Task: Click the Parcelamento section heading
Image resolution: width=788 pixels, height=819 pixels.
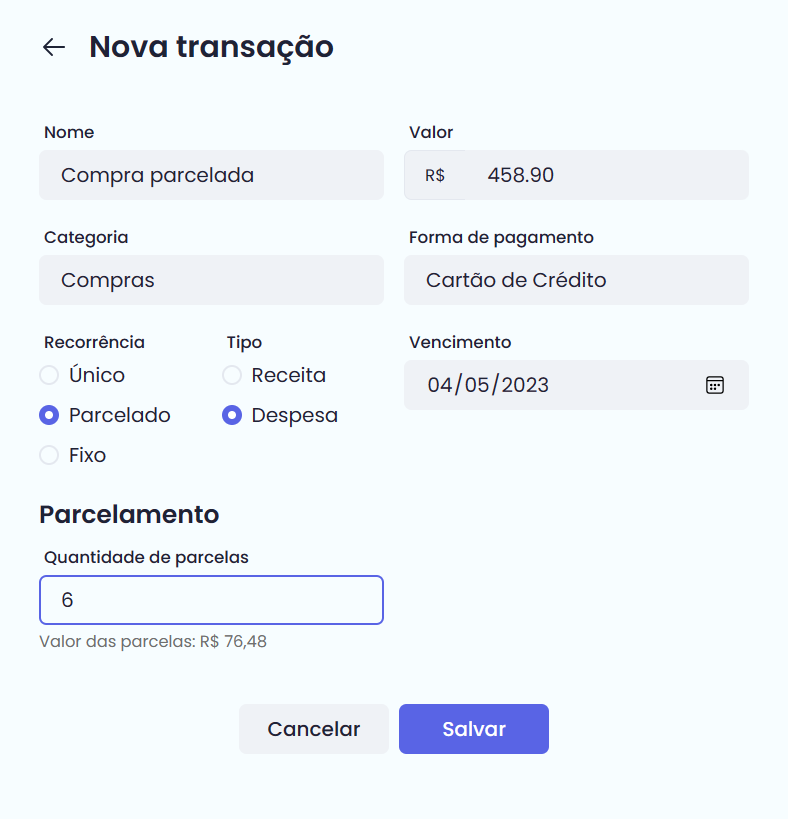Action: [129, 515]
